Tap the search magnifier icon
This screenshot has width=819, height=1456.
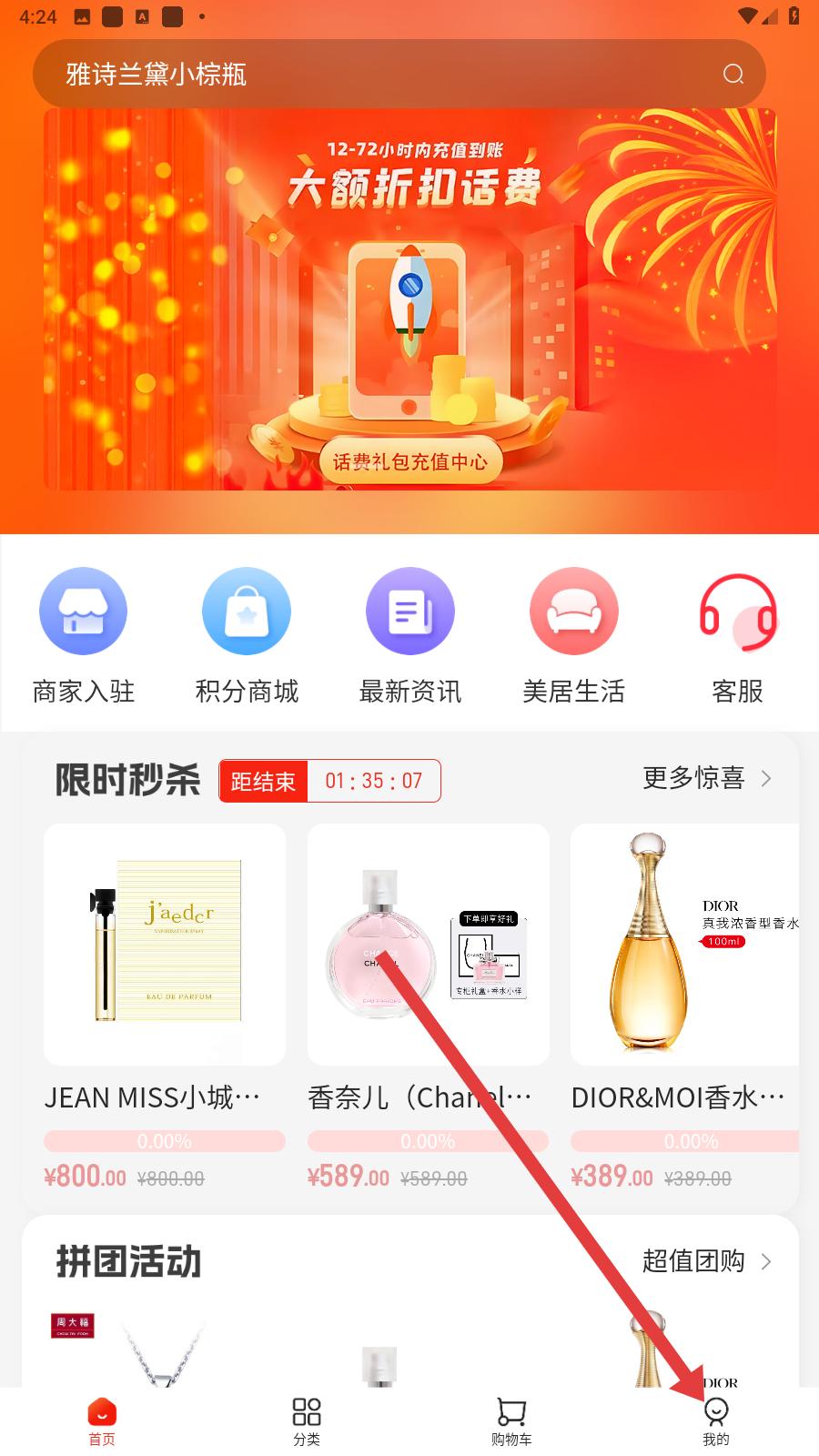click(x=733, y=75)
